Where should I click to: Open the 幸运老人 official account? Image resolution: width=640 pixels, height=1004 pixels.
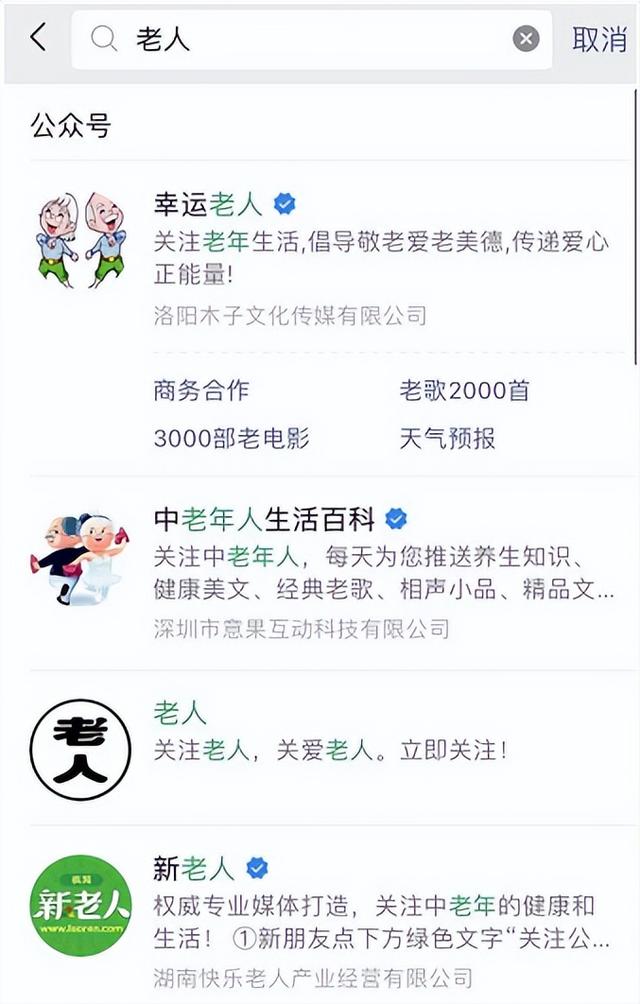[208, 205]
